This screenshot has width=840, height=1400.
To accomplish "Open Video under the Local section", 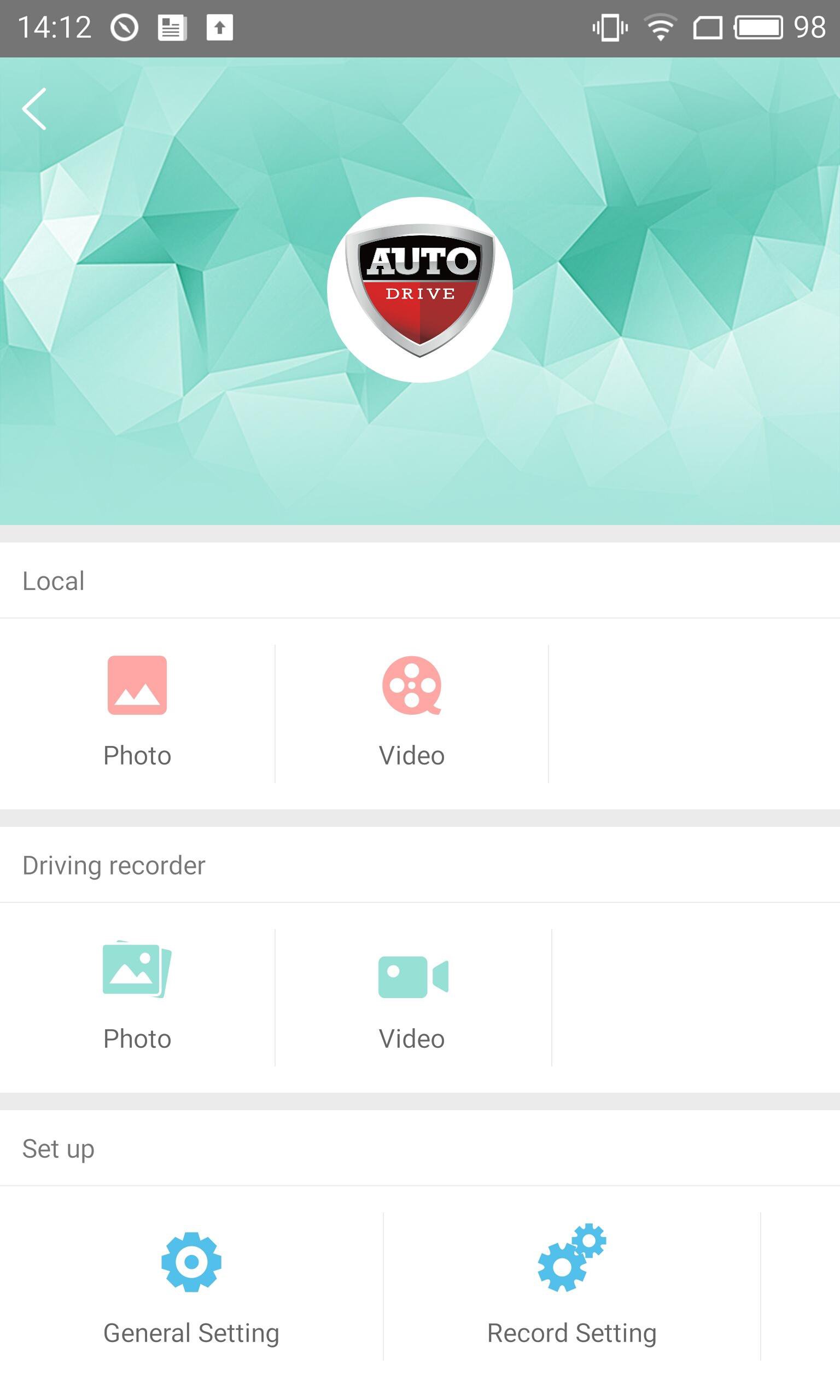I will (411, 711).
